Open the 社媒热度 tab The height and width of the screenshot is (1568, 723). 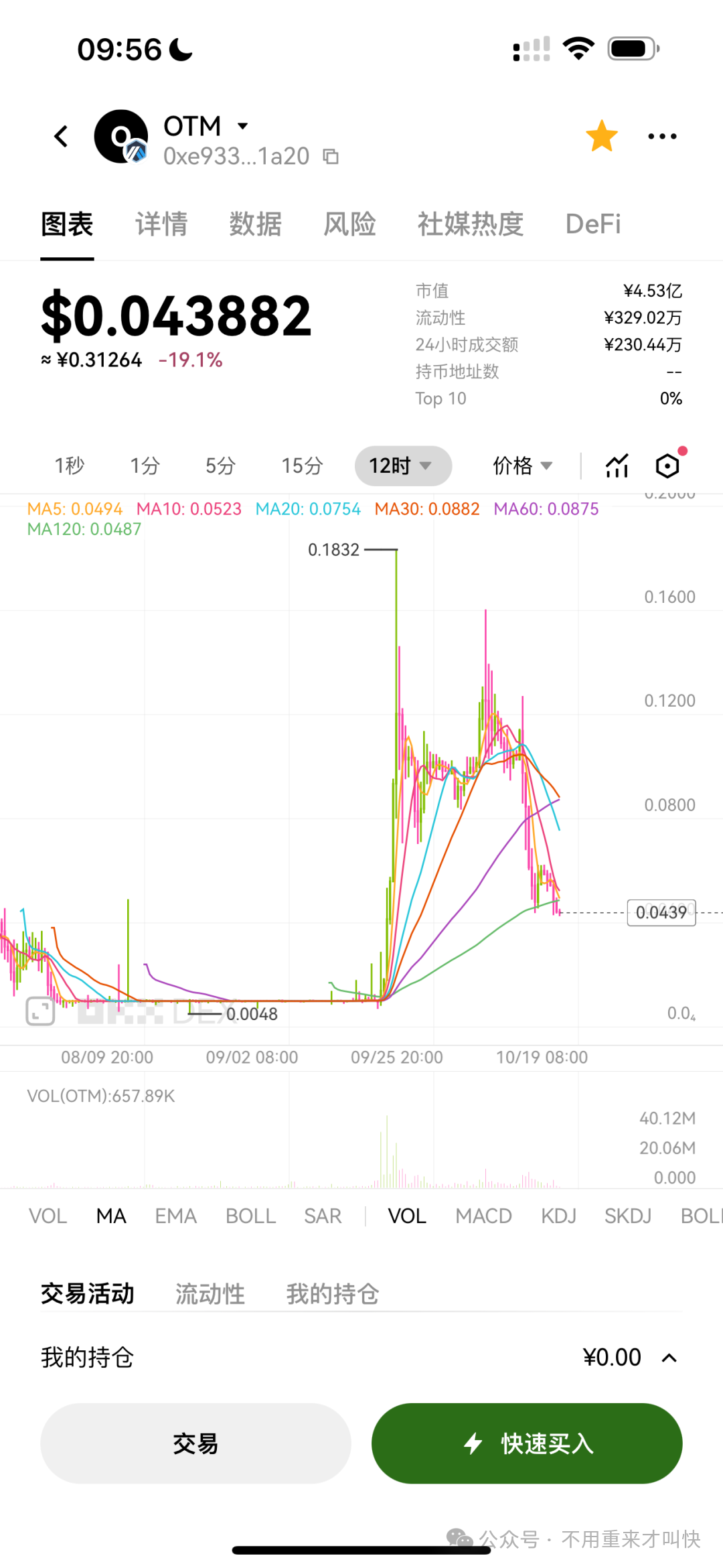(469, 224)
